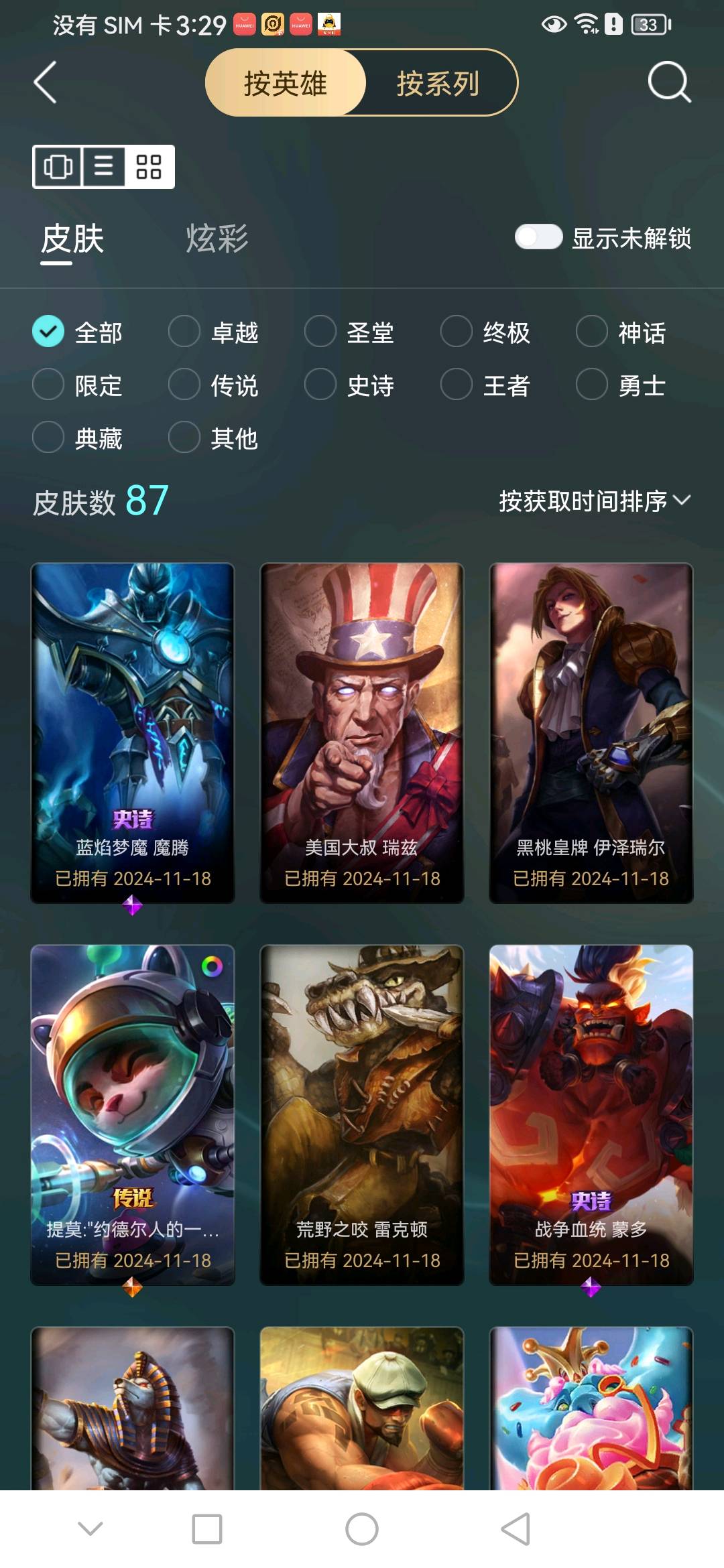Viewport: 724px width, 1568px height.
Task: Switch to 按系列 segment
Action: 438,84
